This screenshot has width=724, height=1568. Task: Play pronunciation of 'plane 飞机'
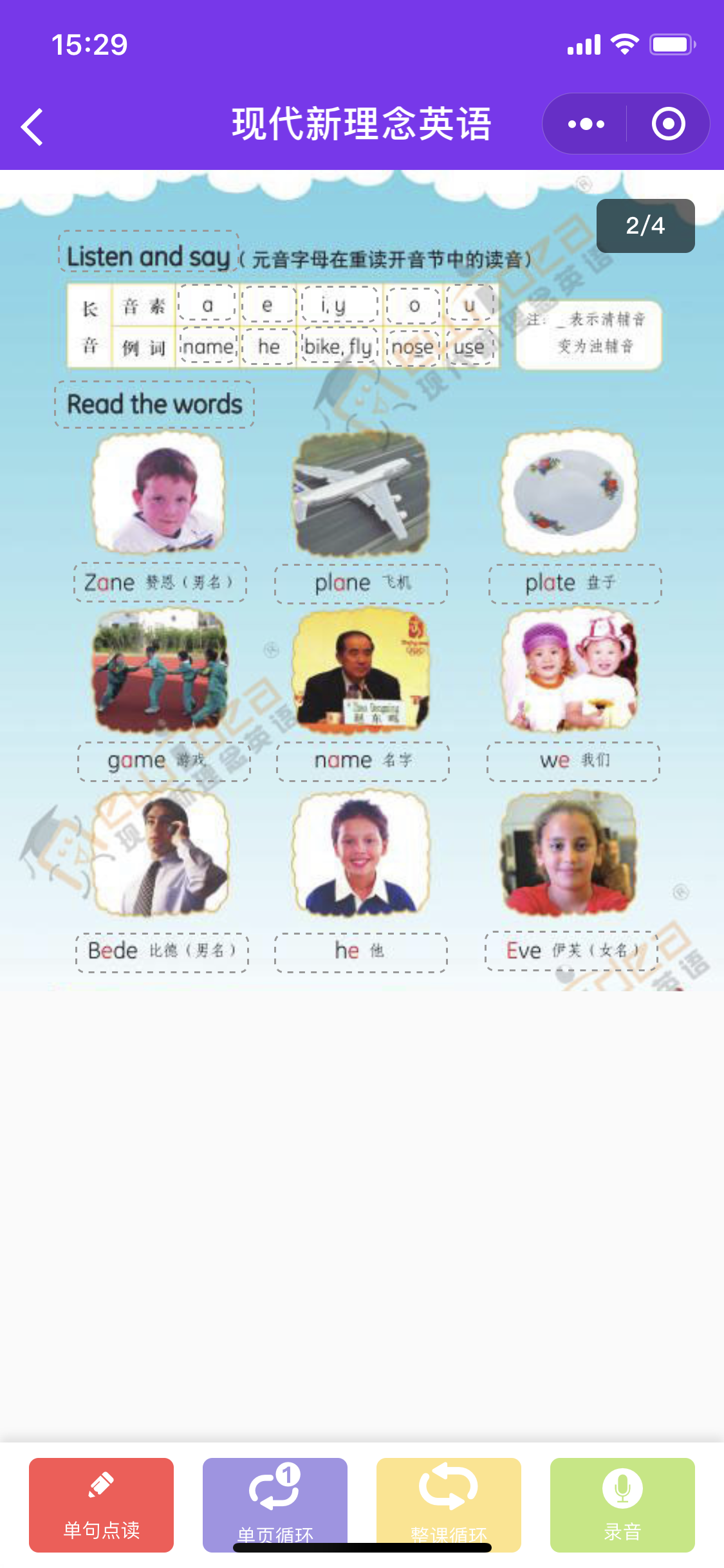(x=361, y=584)
